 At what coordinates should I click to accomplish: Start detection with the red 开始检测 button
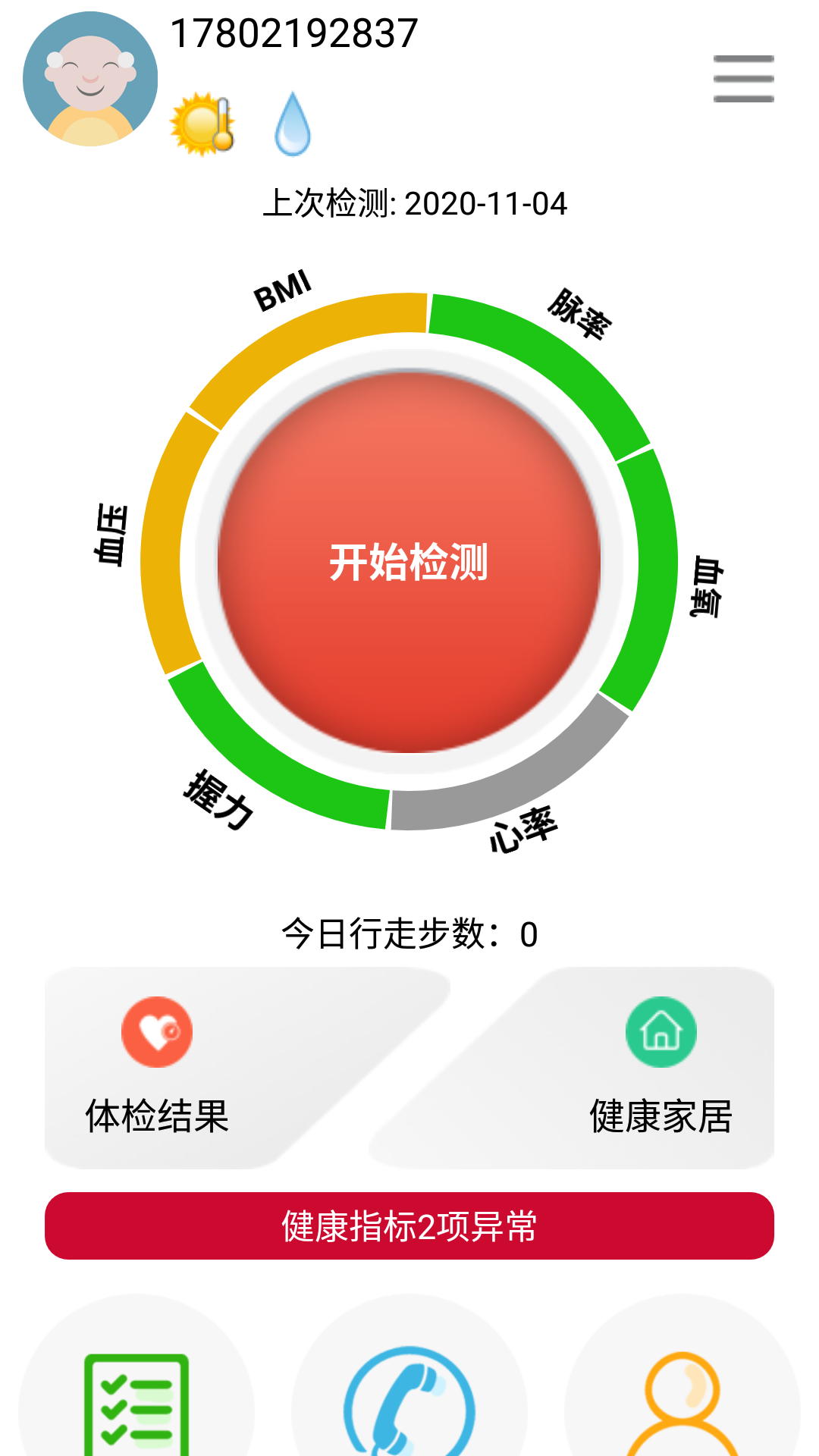(409, 562)
